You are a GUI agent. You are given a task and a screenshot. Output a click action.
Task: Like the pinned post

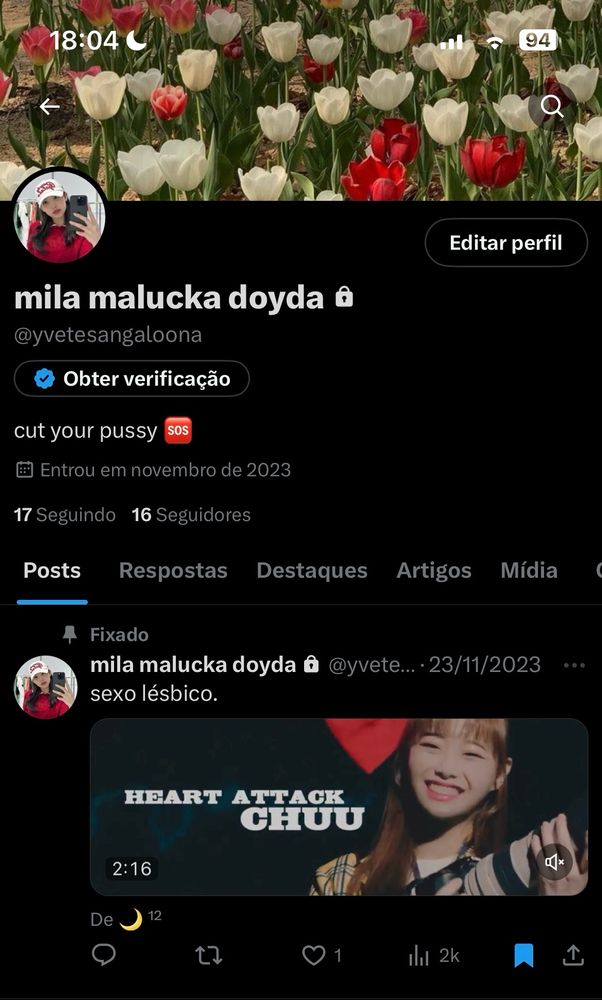click(x=314, y=956)
